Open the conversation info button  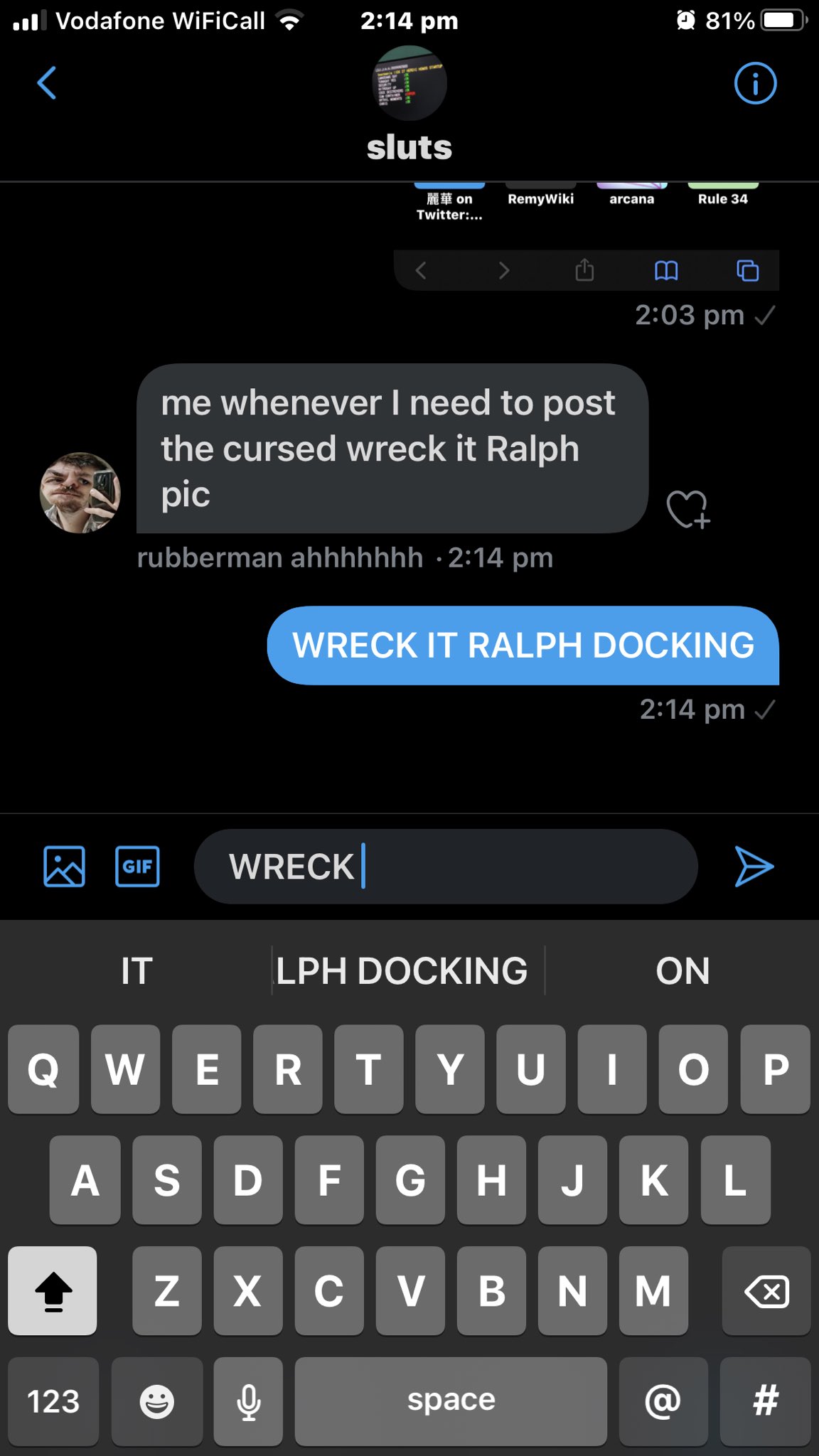coord(755,84)
